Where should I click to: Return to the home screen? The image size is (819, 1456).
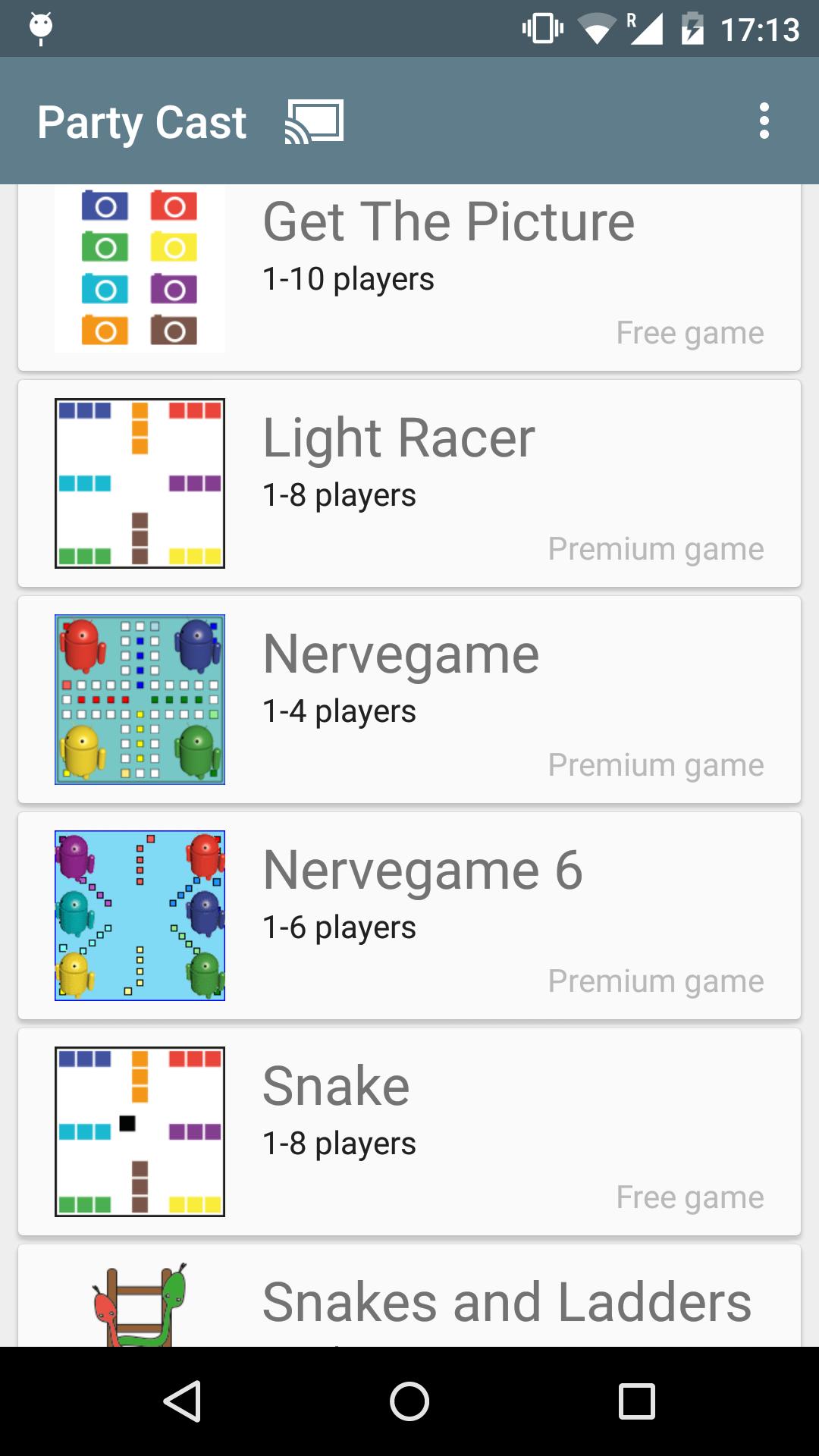(409, 1401)
